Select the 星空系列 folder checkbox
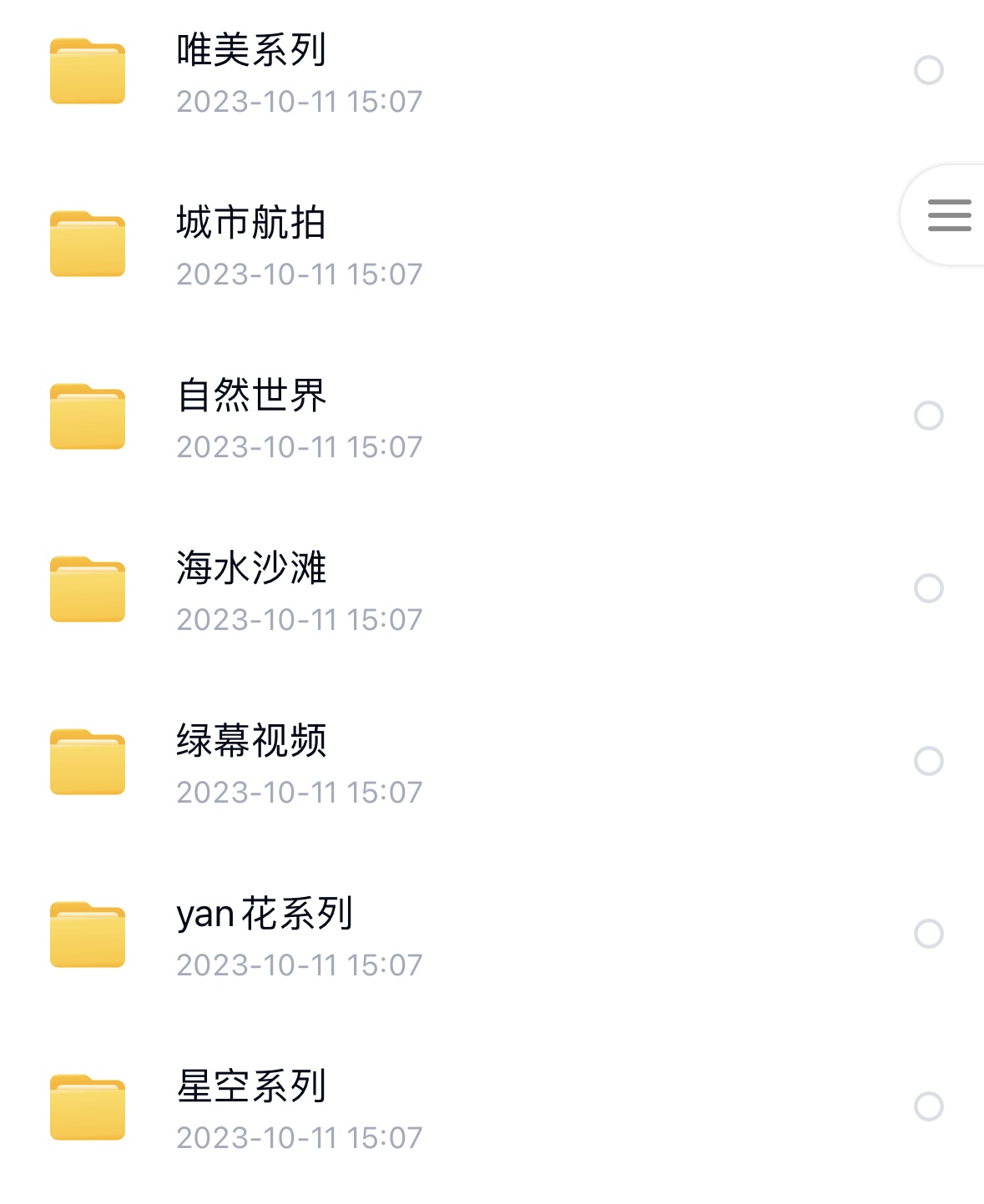The image size is (984, 1204). coord(928,1106)
